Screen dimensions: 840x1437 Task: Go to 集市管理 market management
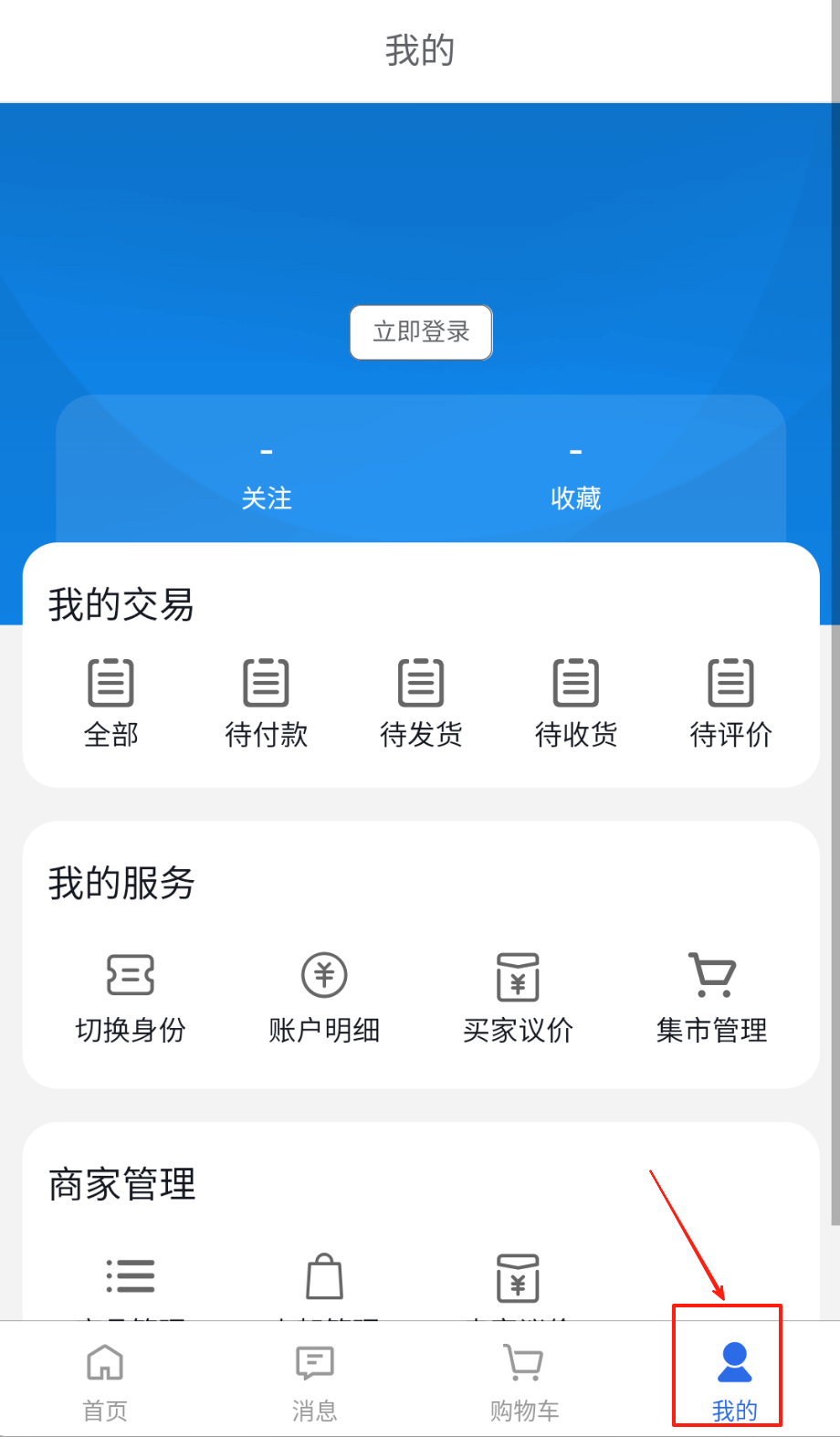click(x=711, y=997)
